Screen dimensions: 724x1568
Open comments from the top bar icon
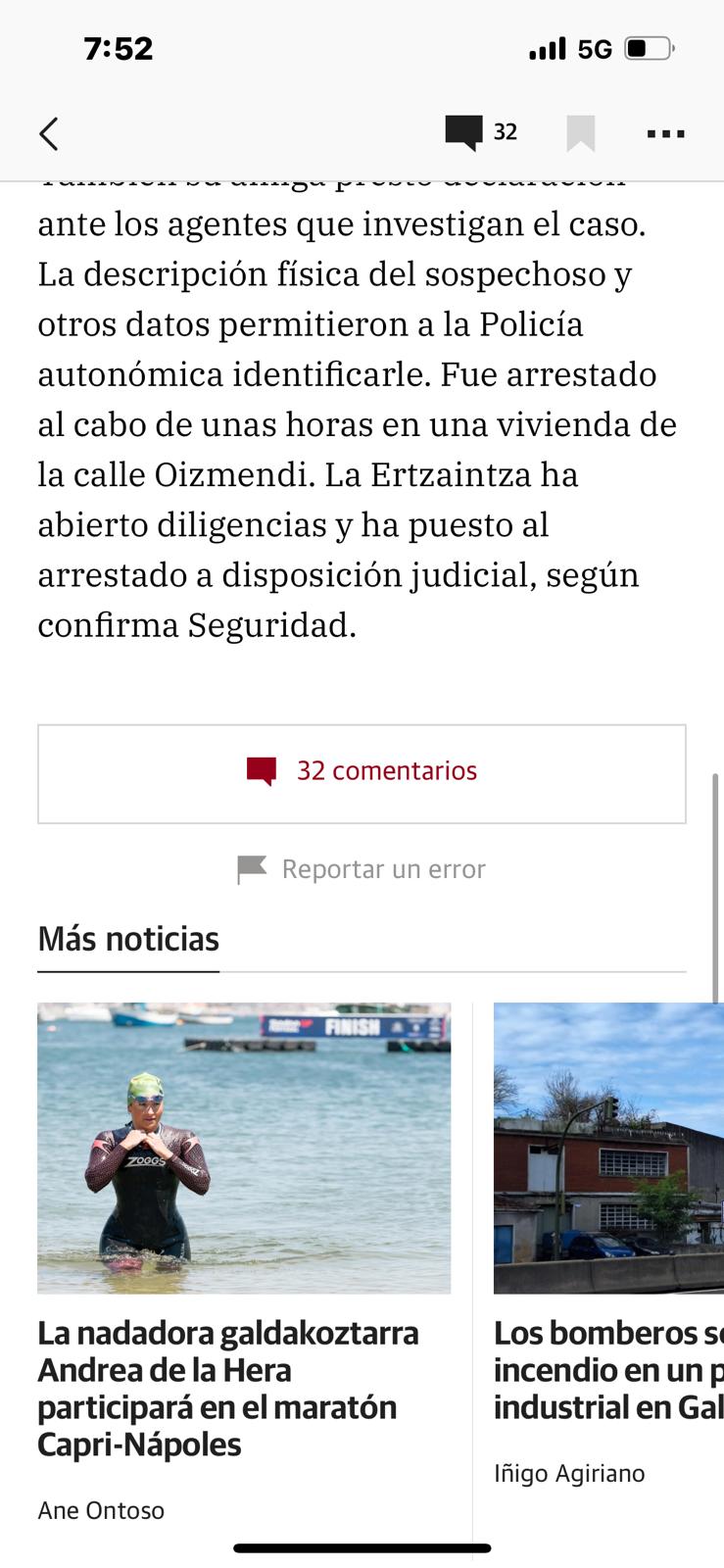point(480,133)
